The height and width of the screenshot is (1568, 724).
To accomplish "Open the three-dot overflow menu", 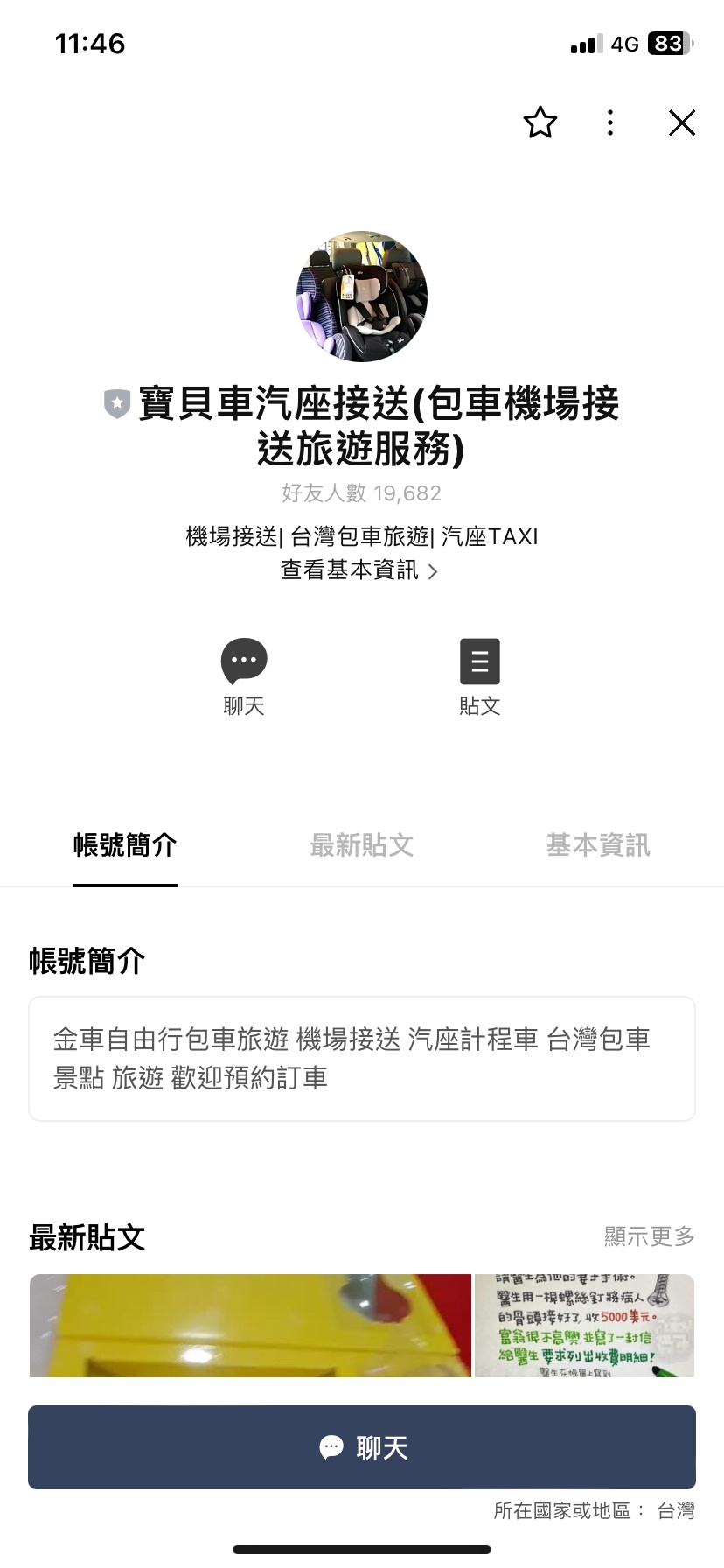I will click(610, 122).
